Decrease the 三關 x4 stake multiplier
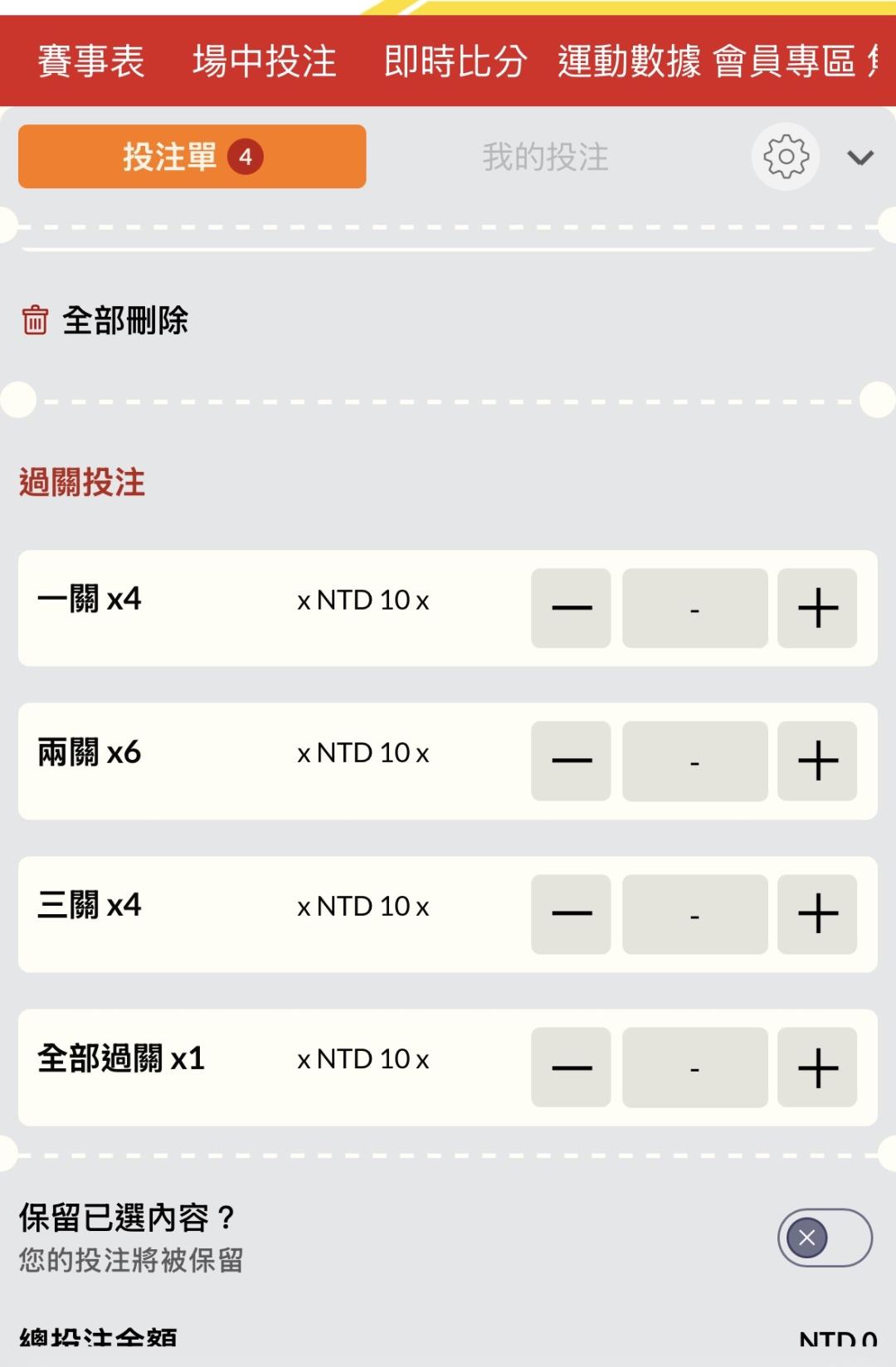This screenshot has height=1367, width=896. [x=571, y=914]
